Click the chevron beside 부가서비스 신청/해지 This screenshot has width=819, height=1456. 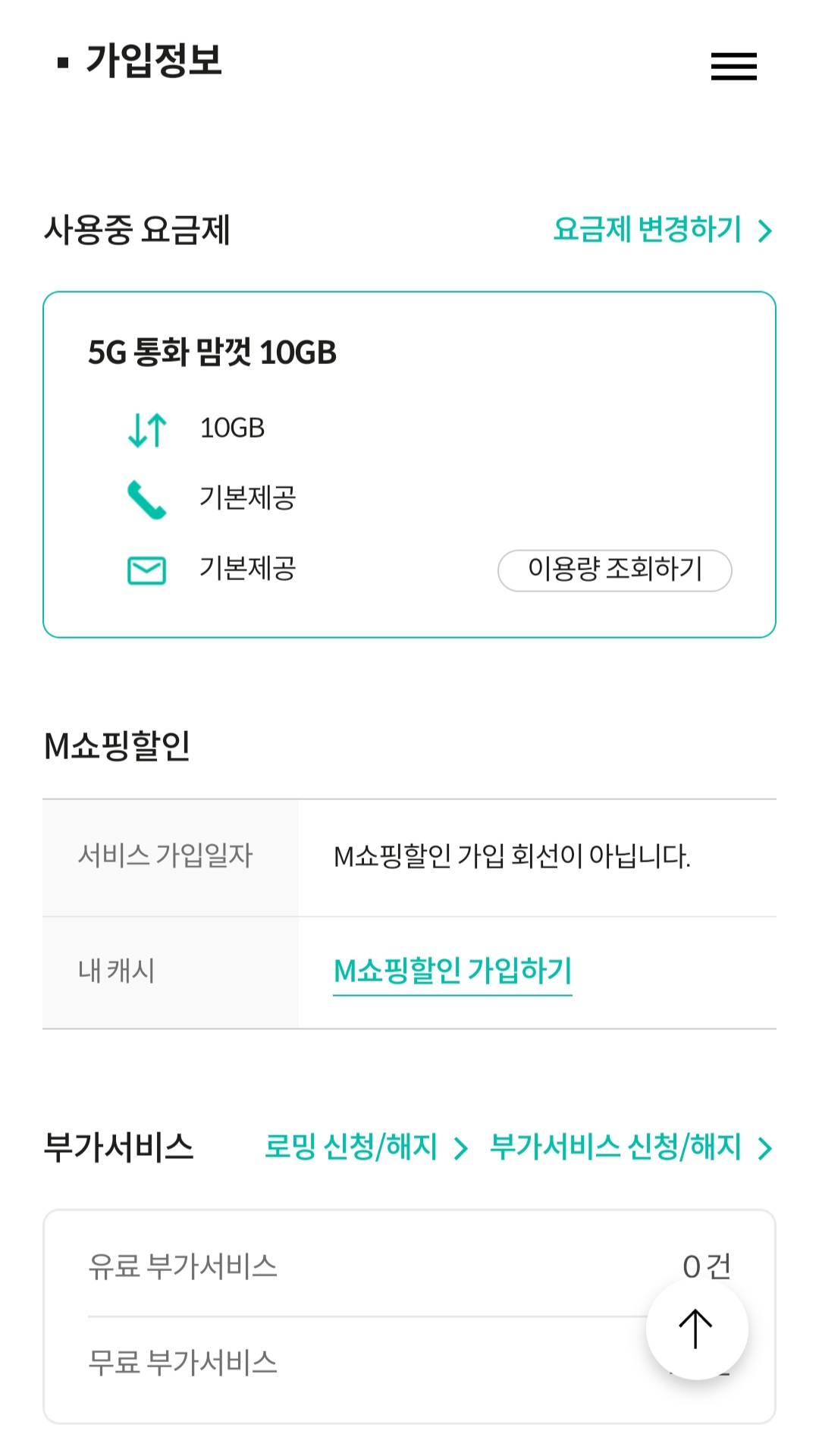click(x=765, y=1147)
